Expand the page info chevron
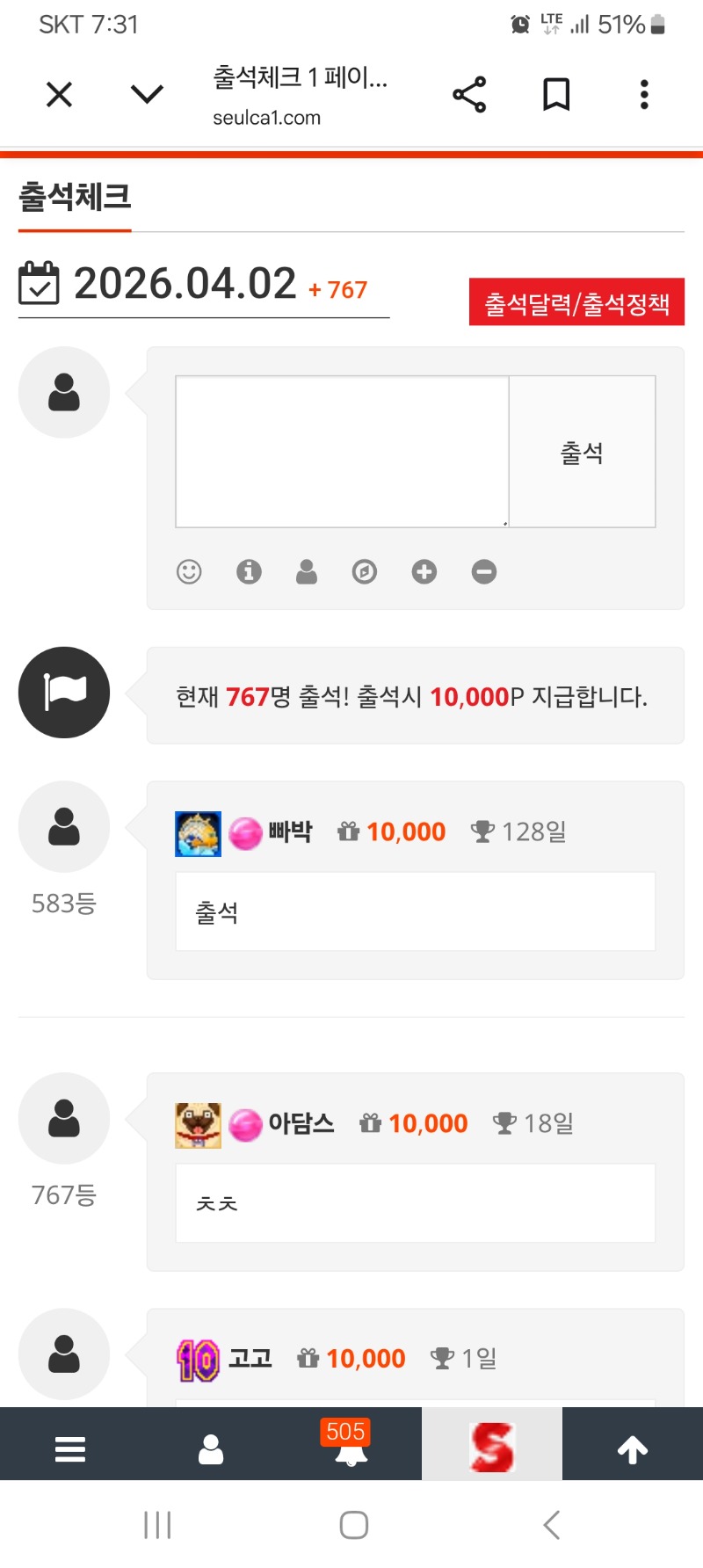 [147, 94]
